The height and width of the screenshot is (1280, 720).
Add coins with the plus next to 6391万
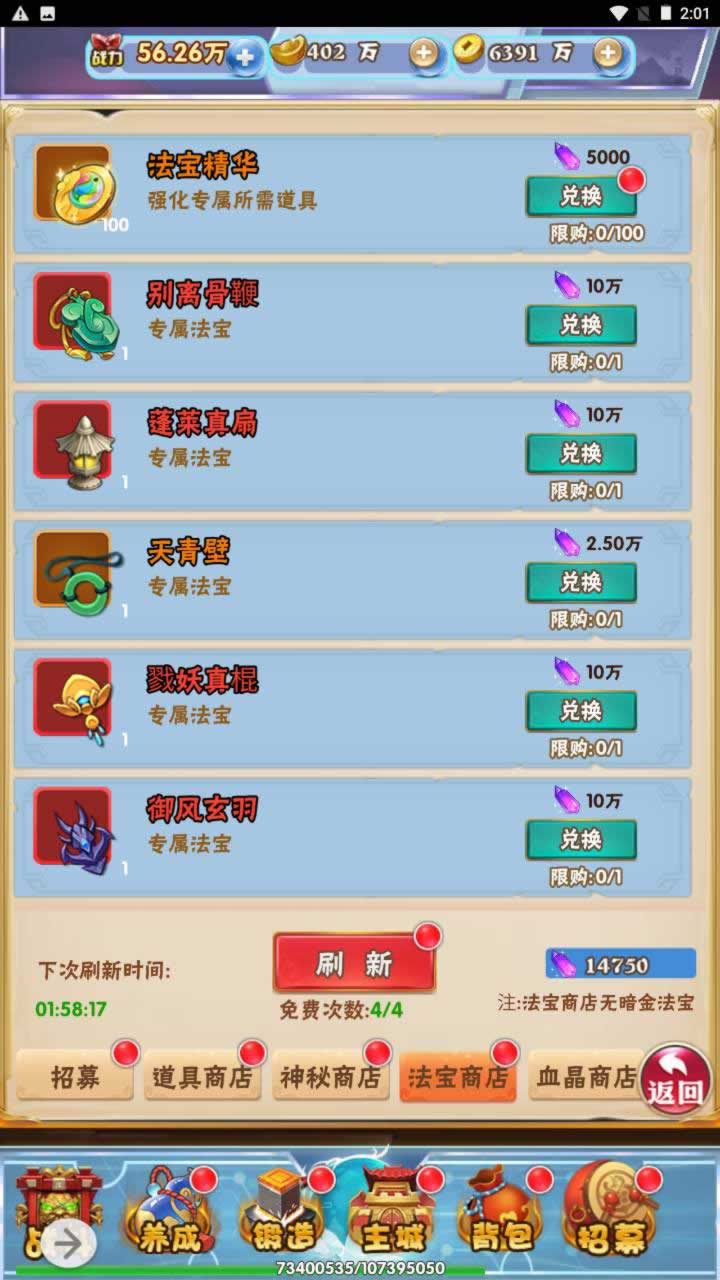[608, 54]
